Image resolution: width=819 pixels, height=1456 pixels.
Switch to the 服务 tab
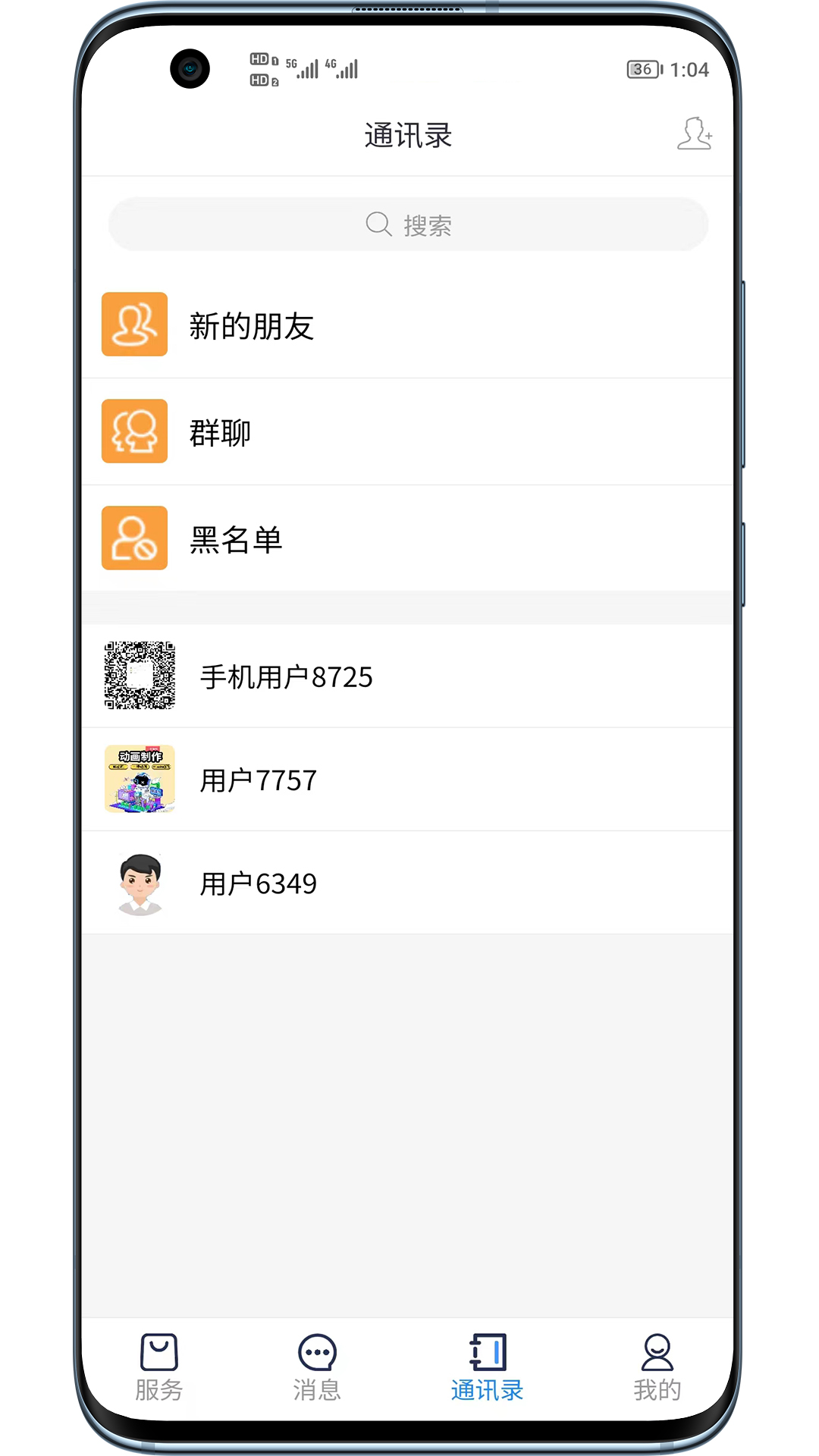(159, 1367)
